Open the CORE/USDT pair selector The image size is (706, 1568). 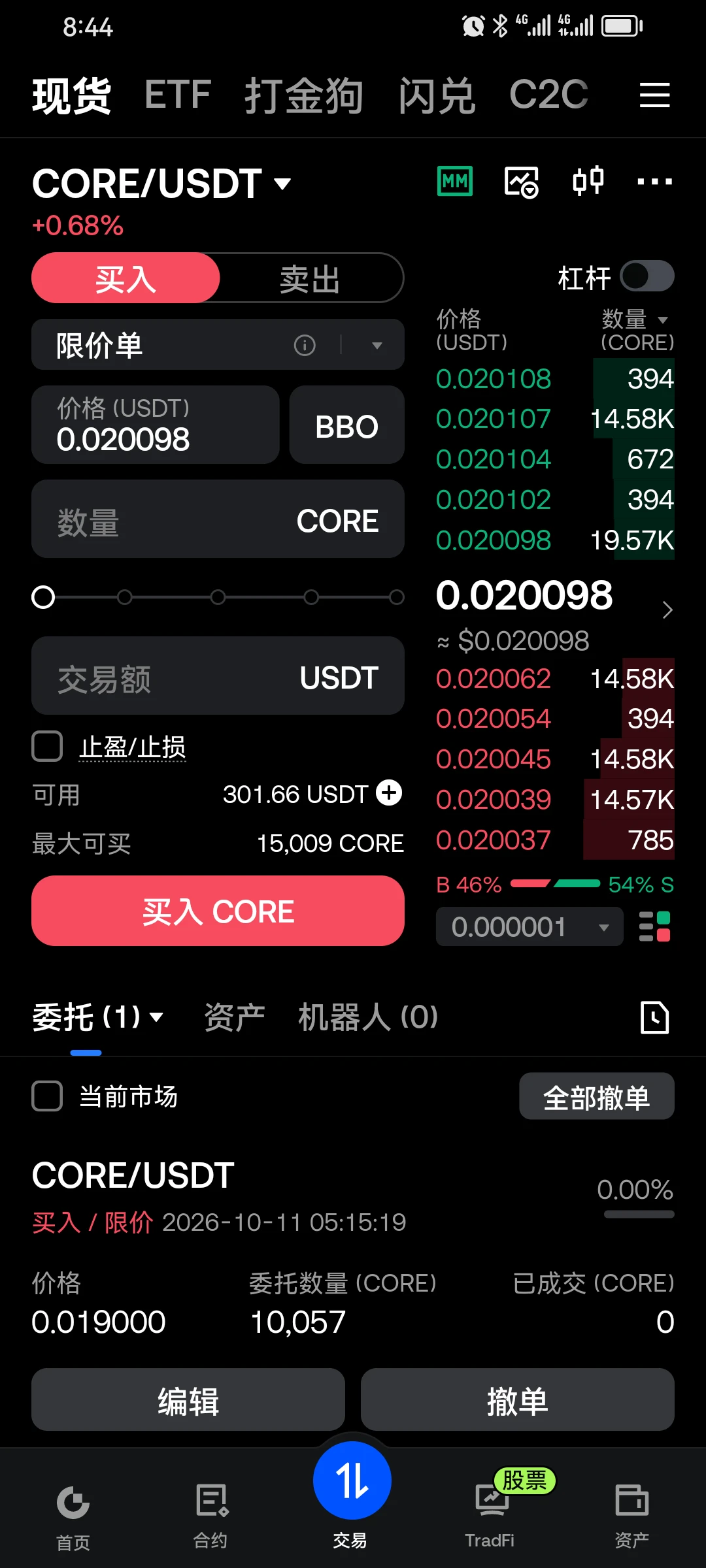161,184
